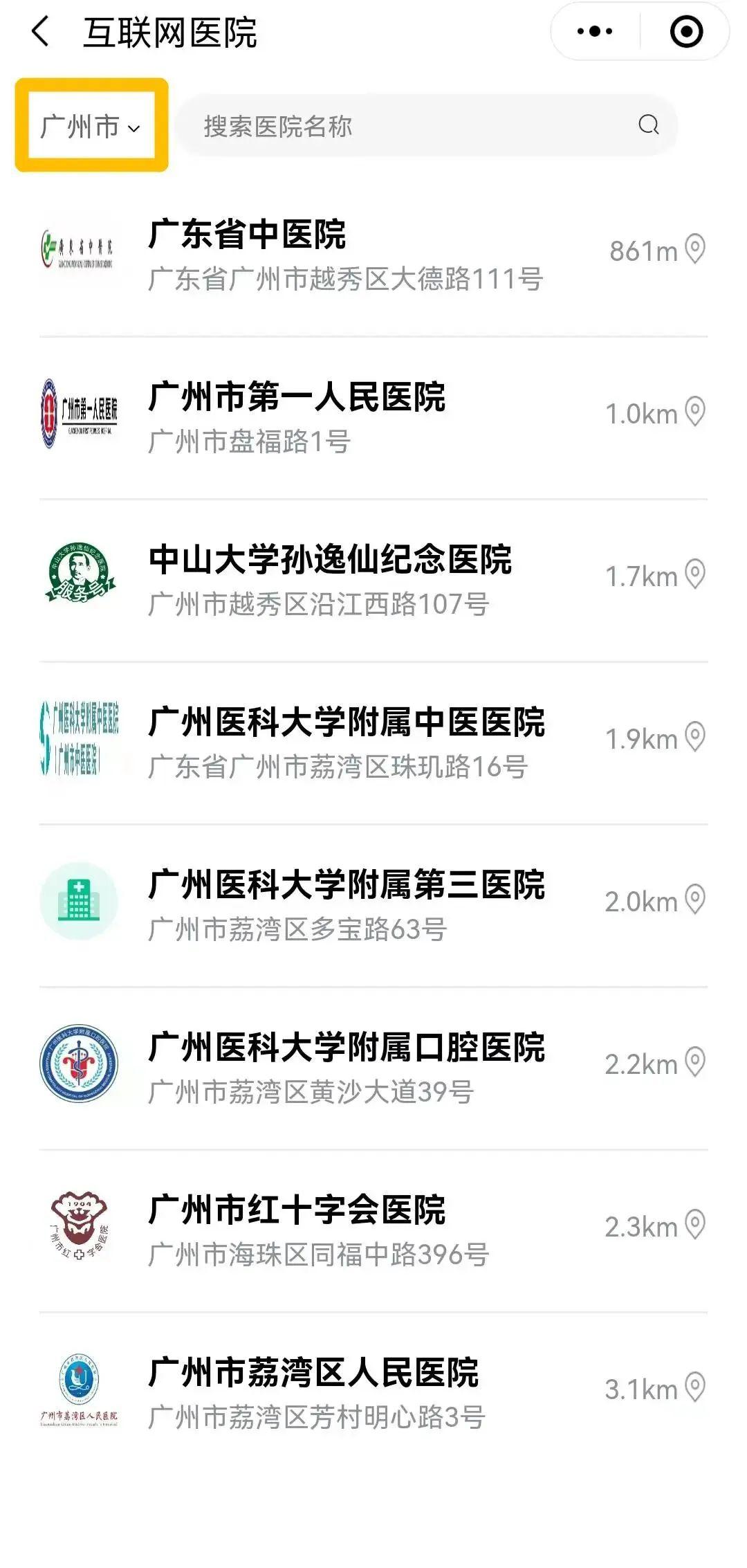
Task: Choose 广州市荔湾区人民医院
Action: click(373, 1394)
